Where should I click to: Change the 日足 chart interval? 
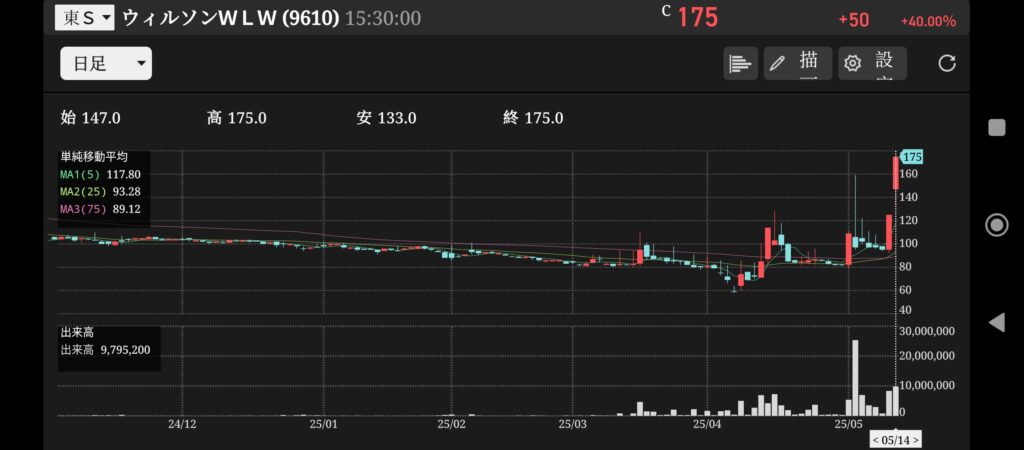tap(105, 64)
